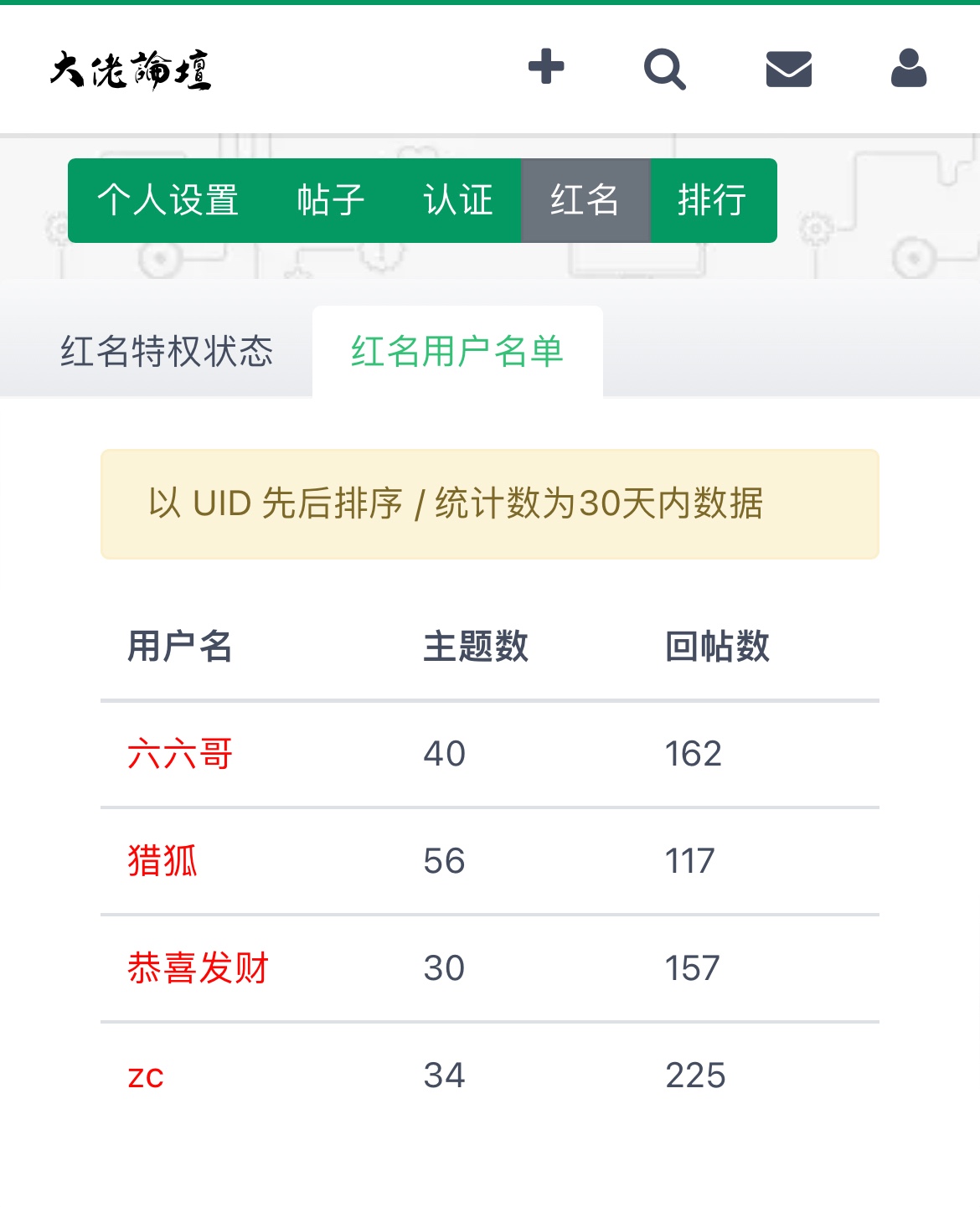980x1207 pixels.
Task: Open the profile of user 猎狐
Action: click(x=162, y=861)
